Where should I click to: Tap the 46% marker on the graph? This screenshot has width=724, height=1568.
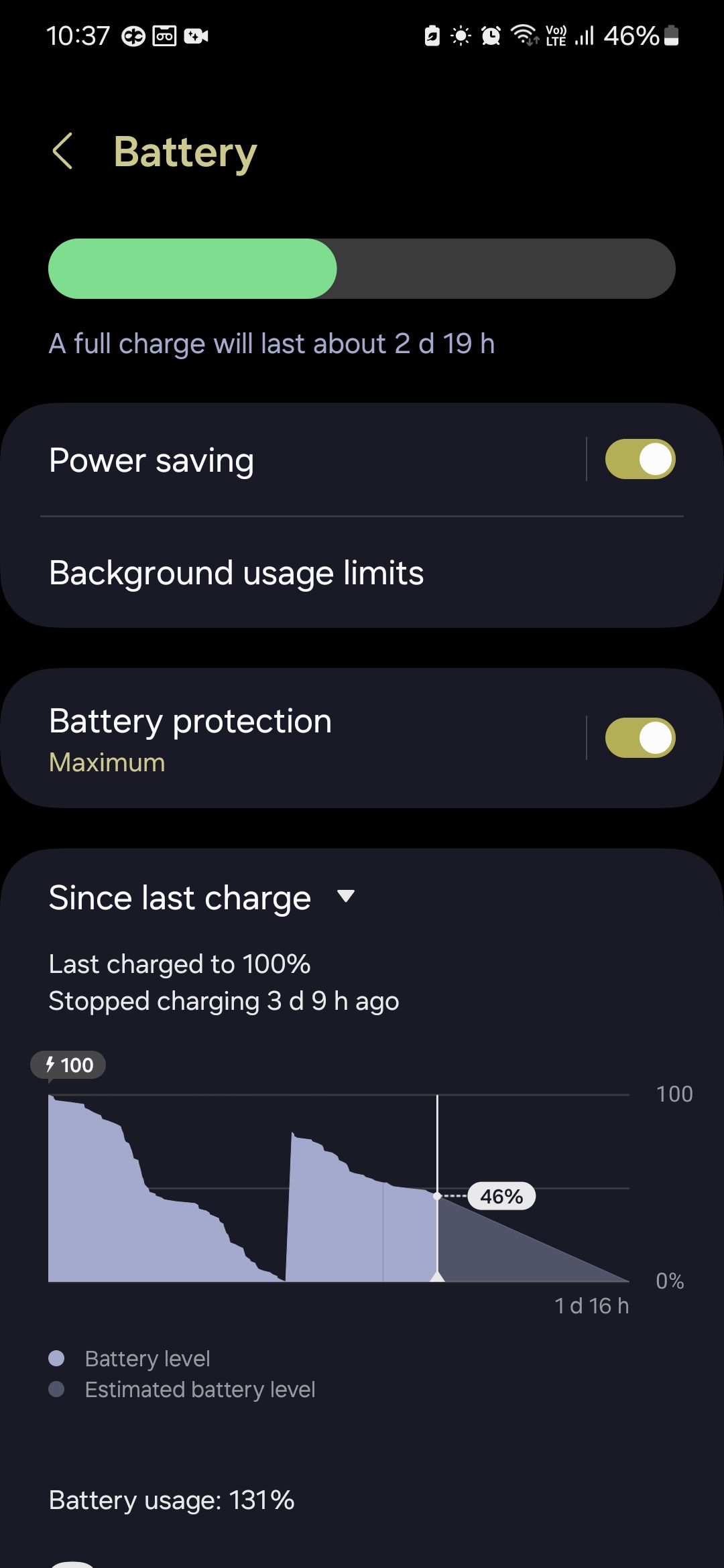pos(503,1197)
